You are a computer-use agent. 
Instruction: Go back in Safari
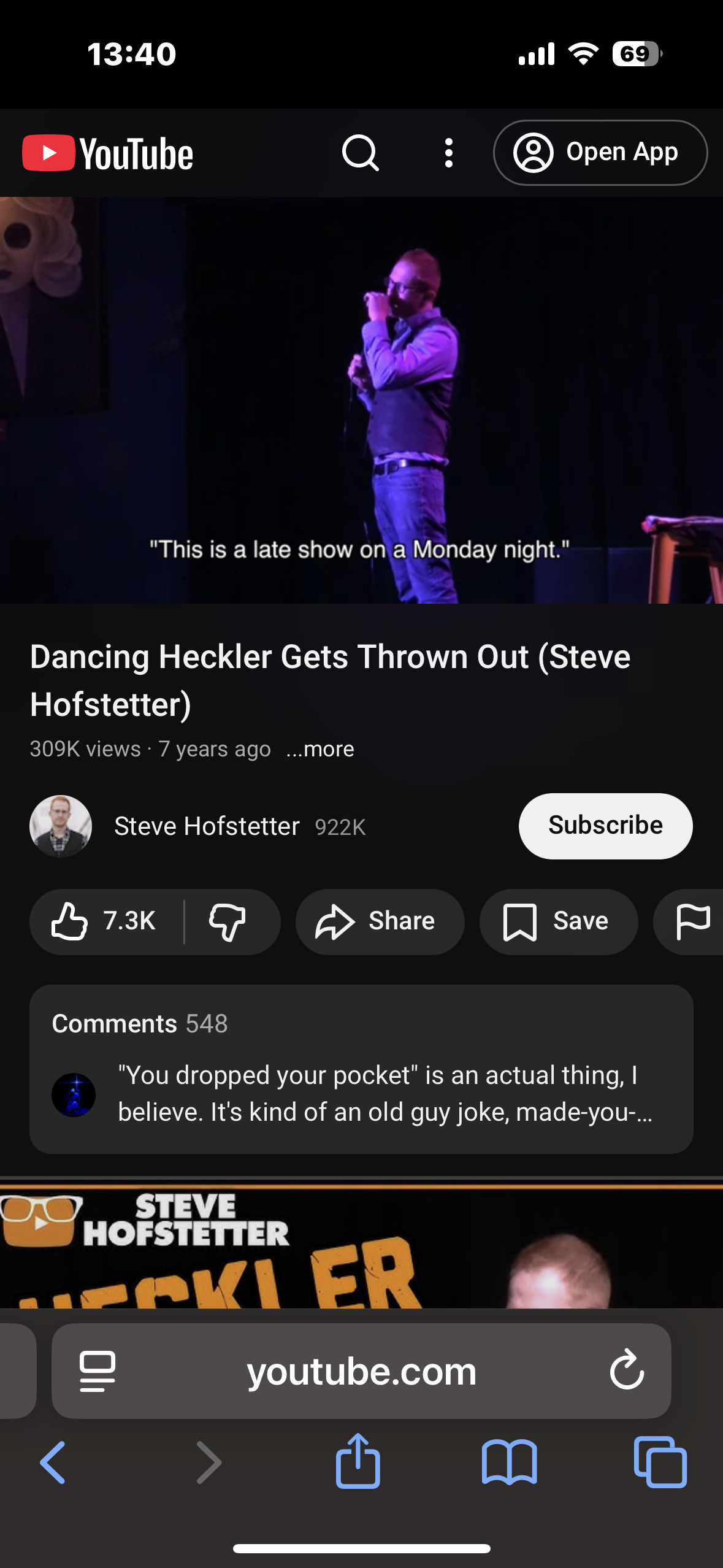click(x=53, y=1462)
